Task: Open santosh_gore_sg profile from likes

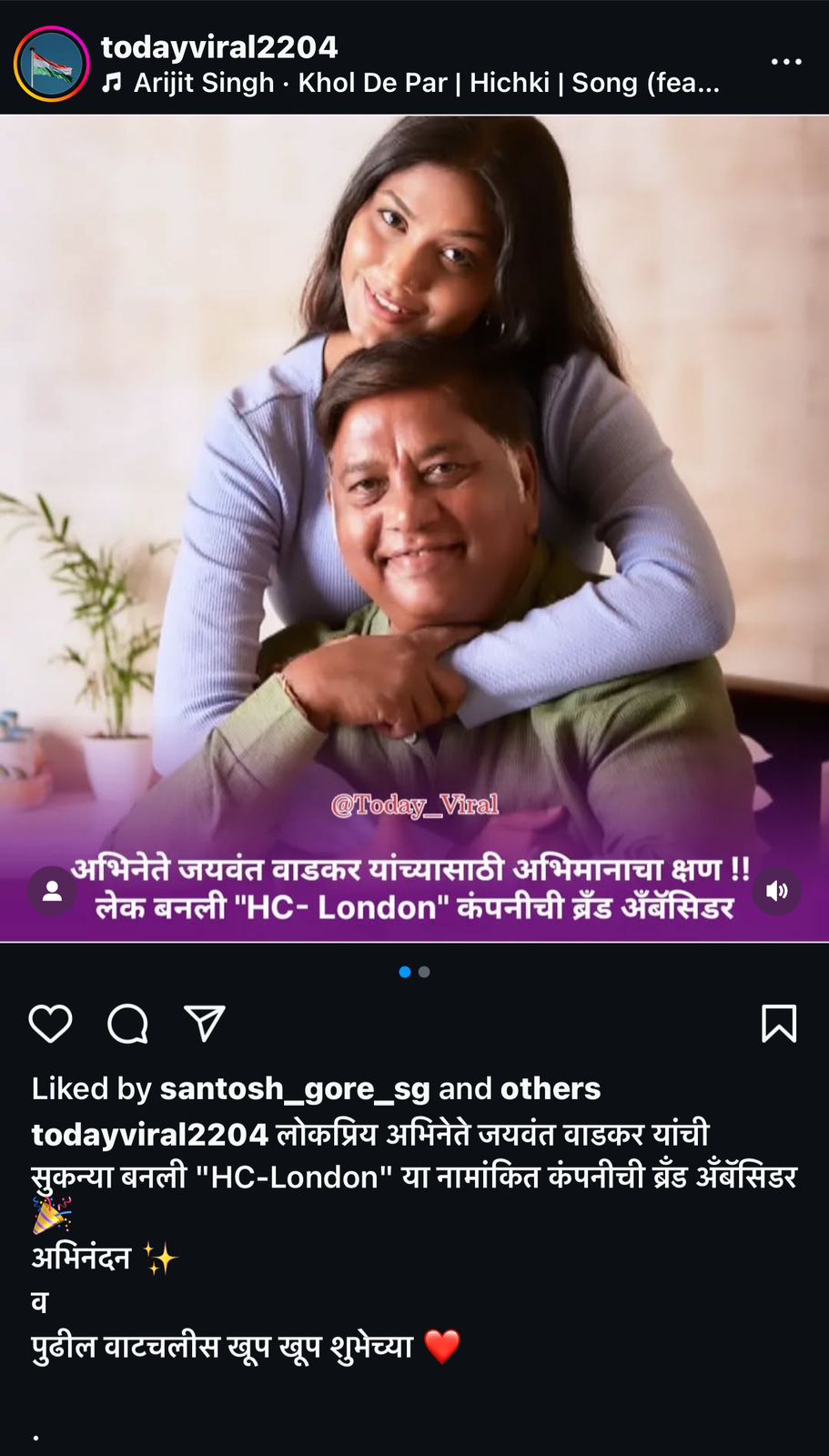Action: (x=294, y=1088)
